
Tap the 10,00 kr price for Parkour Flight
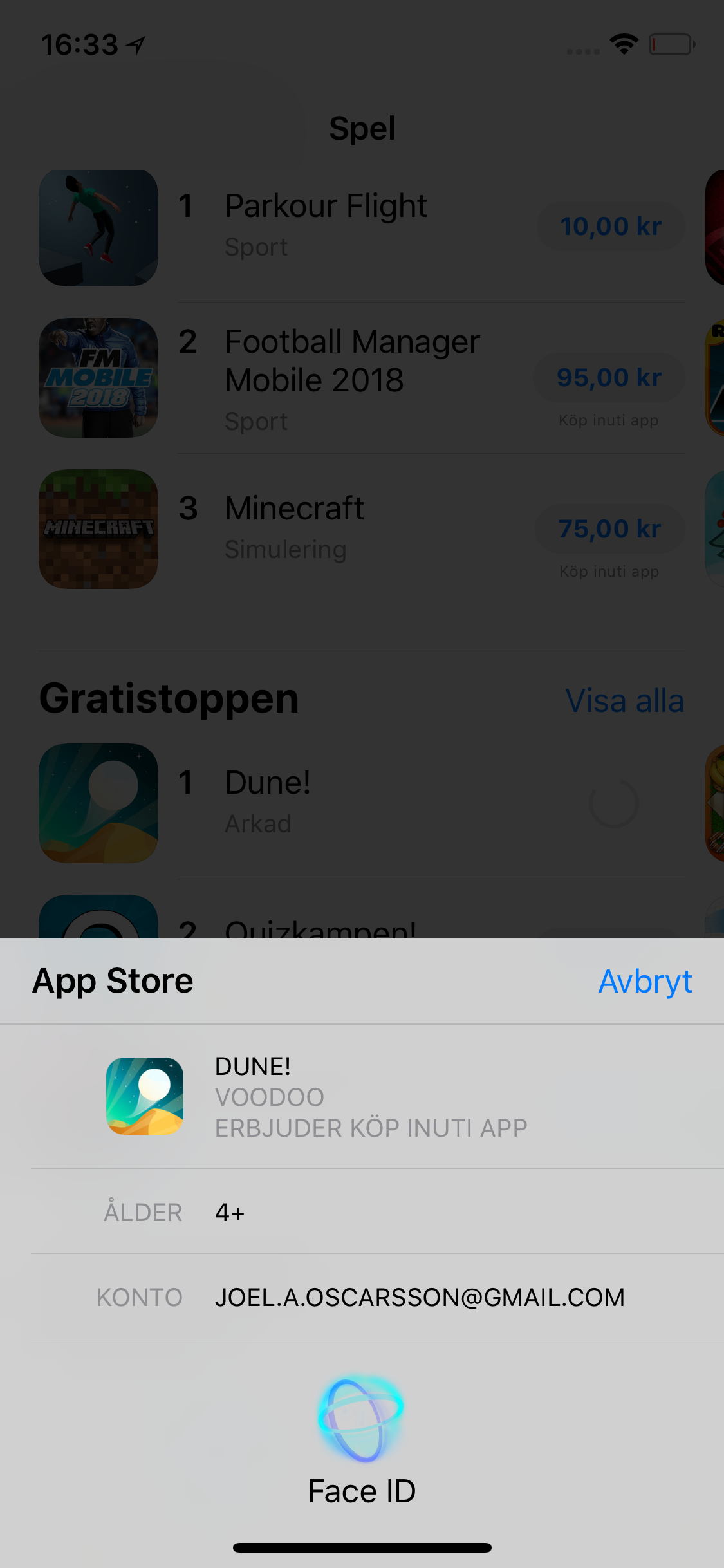tap(610, 227)
